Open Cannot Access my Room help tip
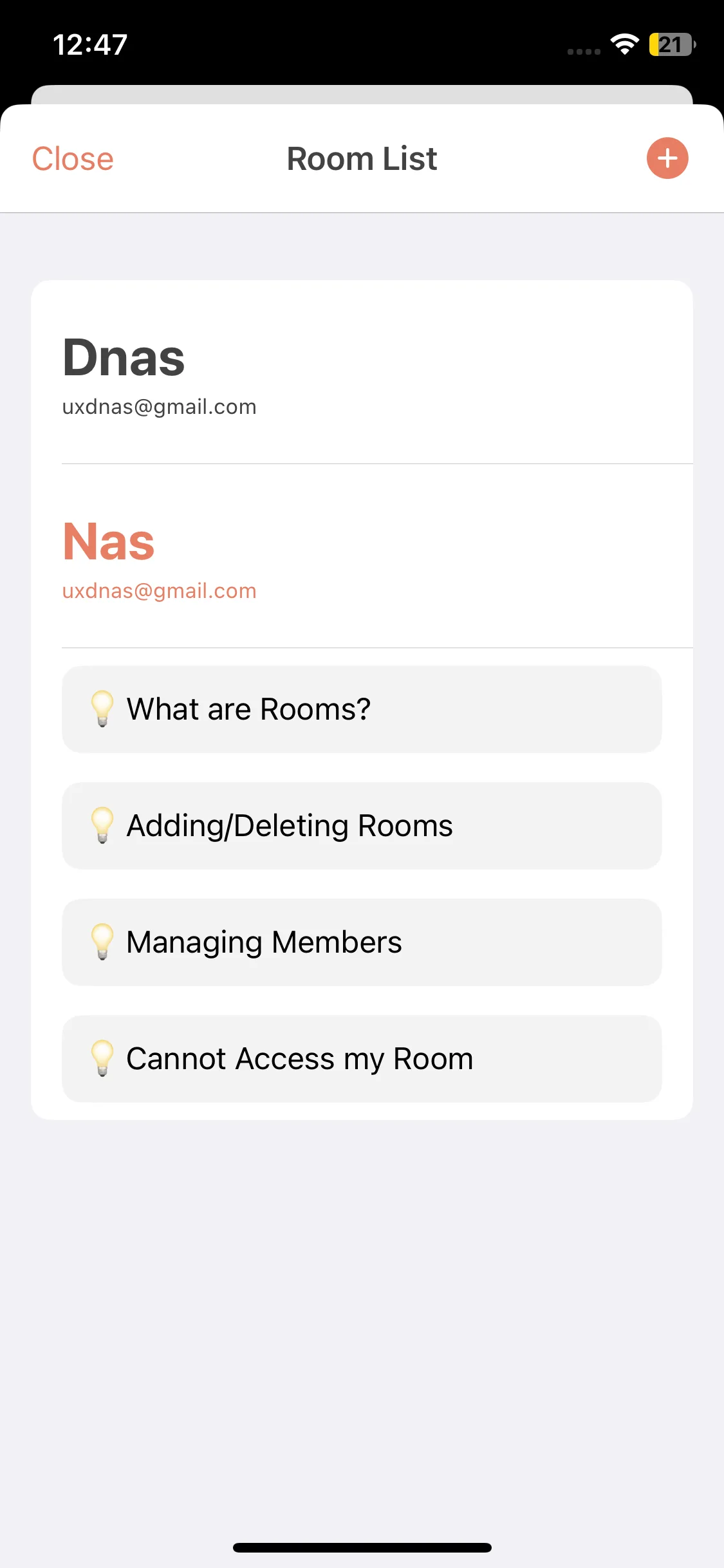The width and height of the screenshot is (724, 1568). click(x=362, y=1059)
